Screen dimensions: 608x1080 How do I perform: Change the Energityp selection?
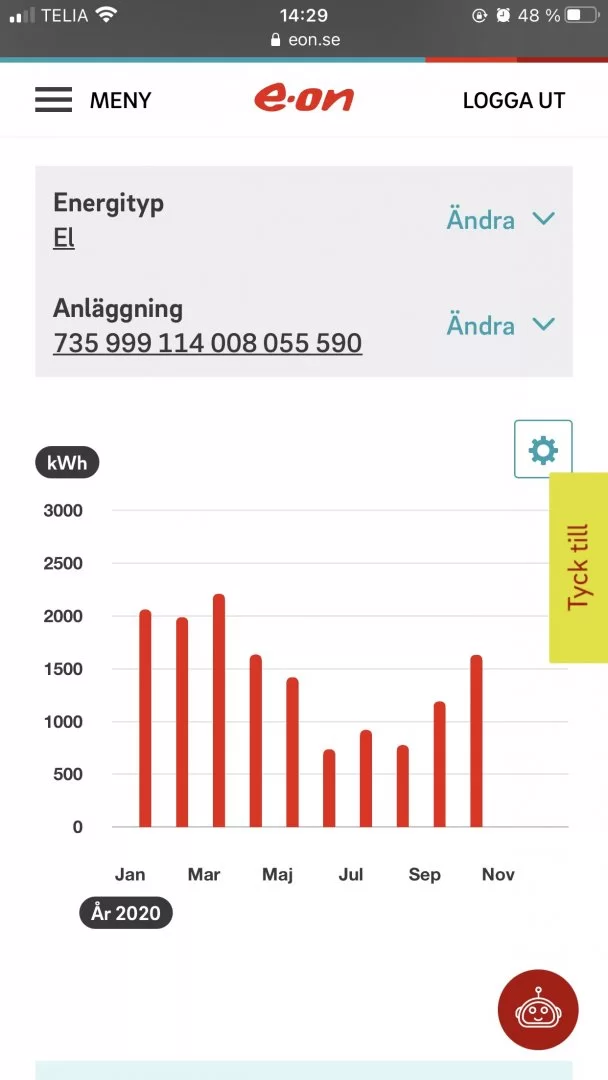pos(500,219)
